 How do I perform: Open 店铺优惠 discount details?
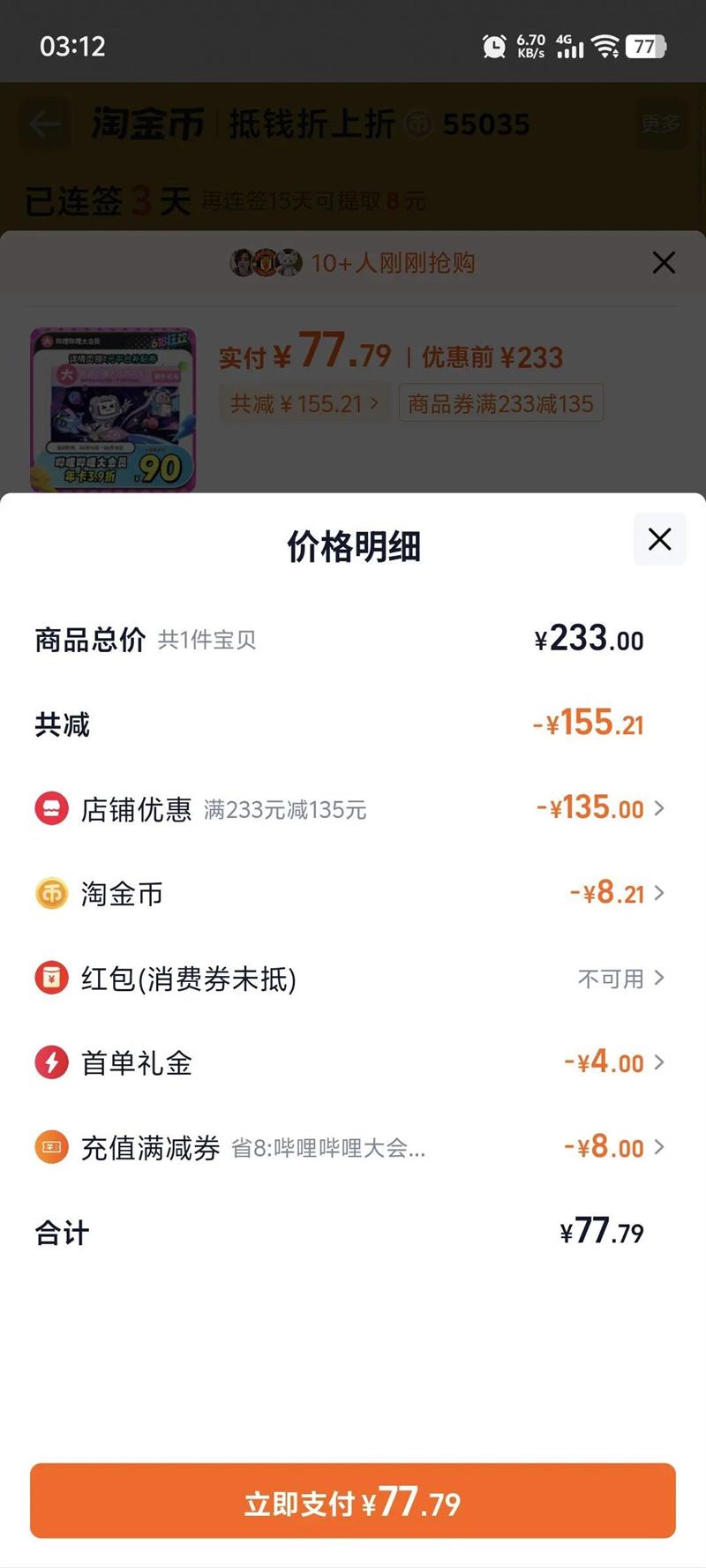pos(600,808)
